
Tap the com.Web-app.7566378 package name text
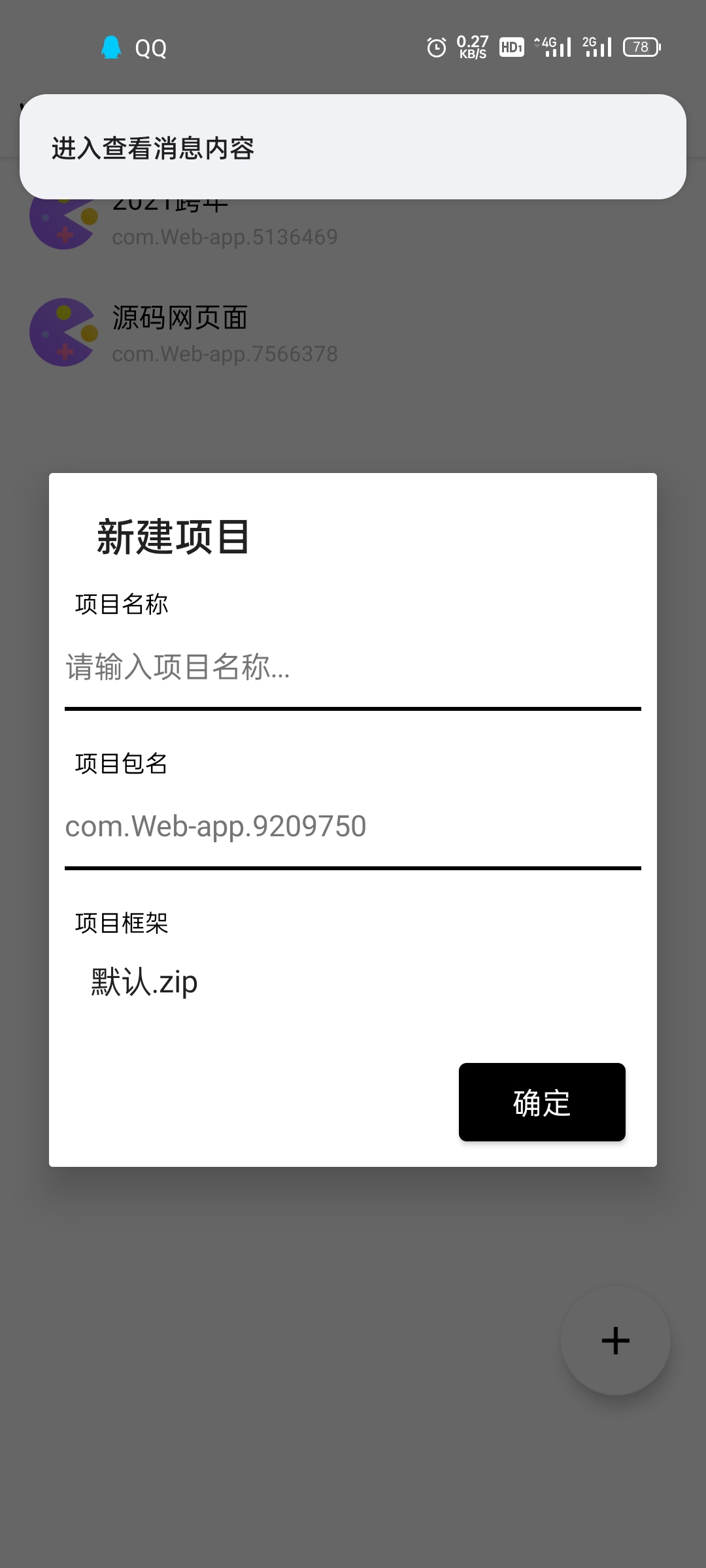click(224, 354)
